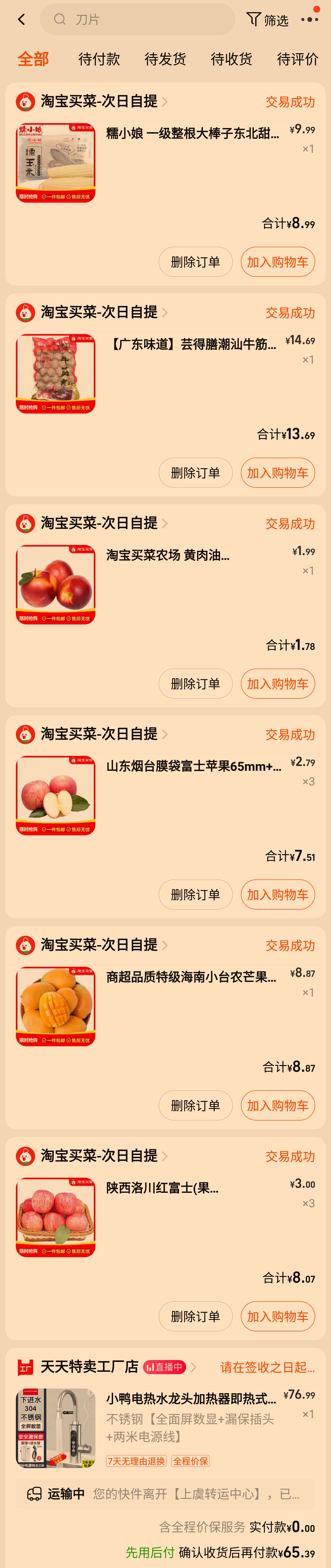Open the 筛选 filter
The width and height of the screenshot is (331, 1568).
(x=268, y=20)
